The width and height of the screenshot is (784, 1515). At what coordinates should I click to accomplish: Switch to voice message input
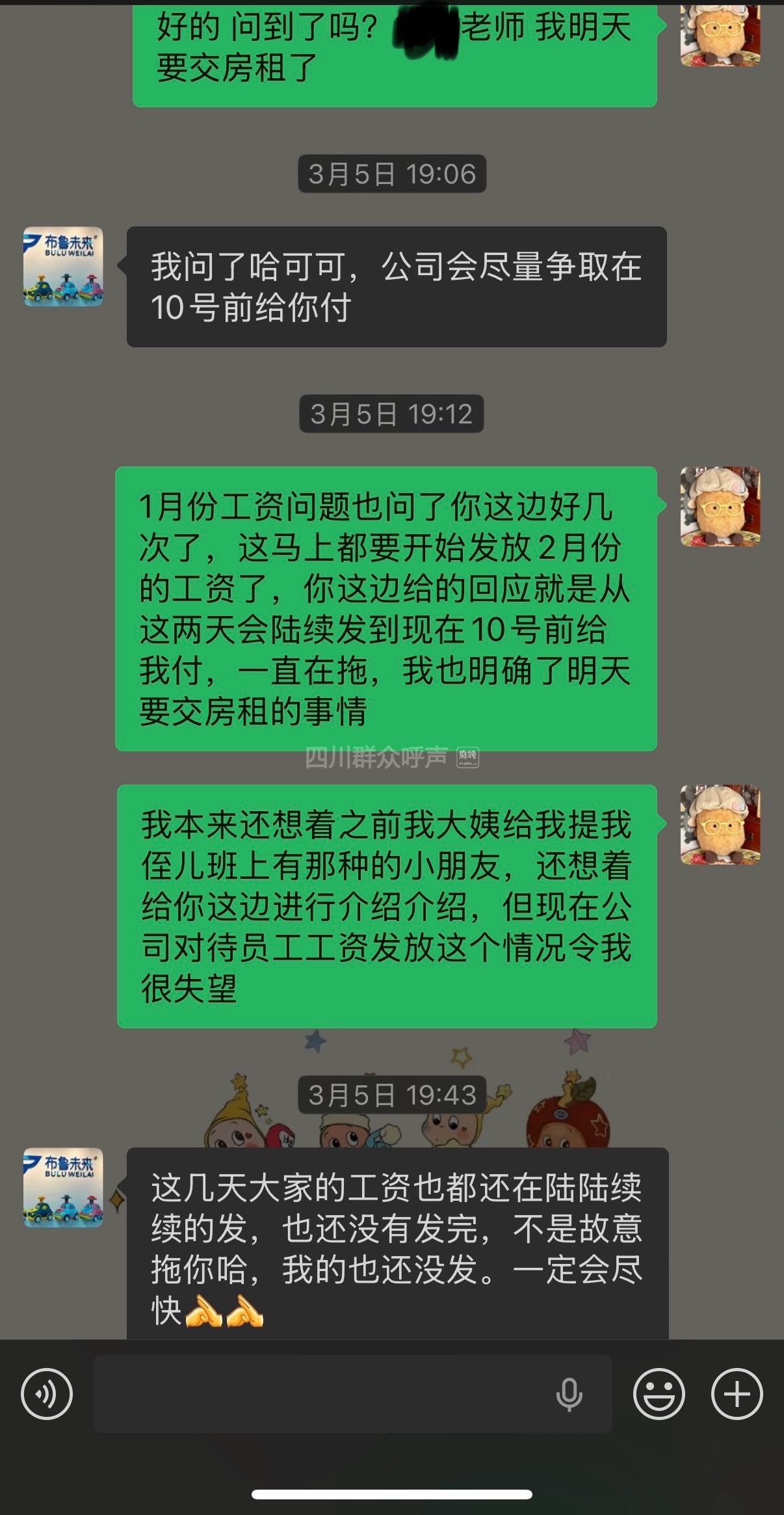click(x=46, y=1394)
